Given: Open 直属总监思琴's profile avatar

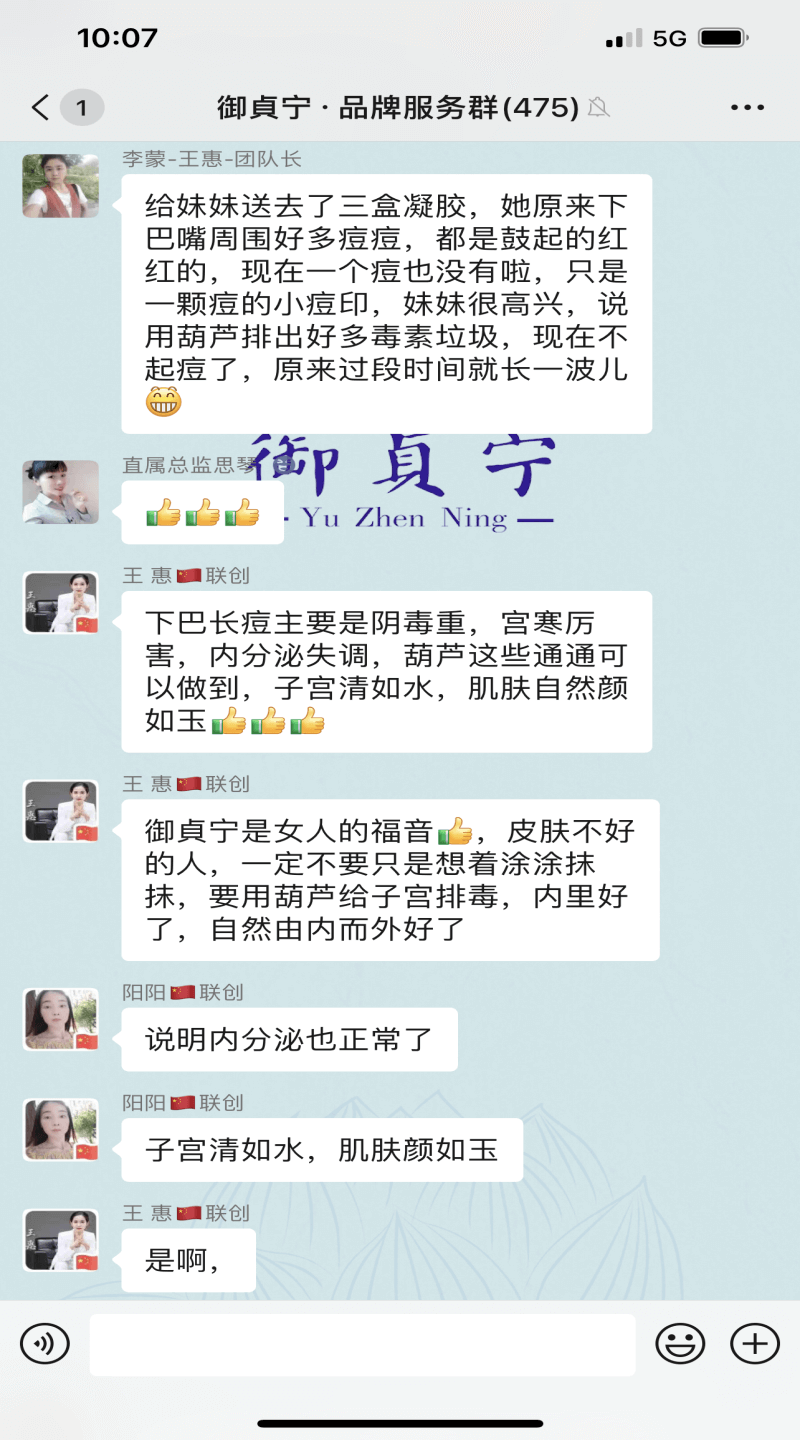Looking at the screenshot, I should [x=61, y=492].
